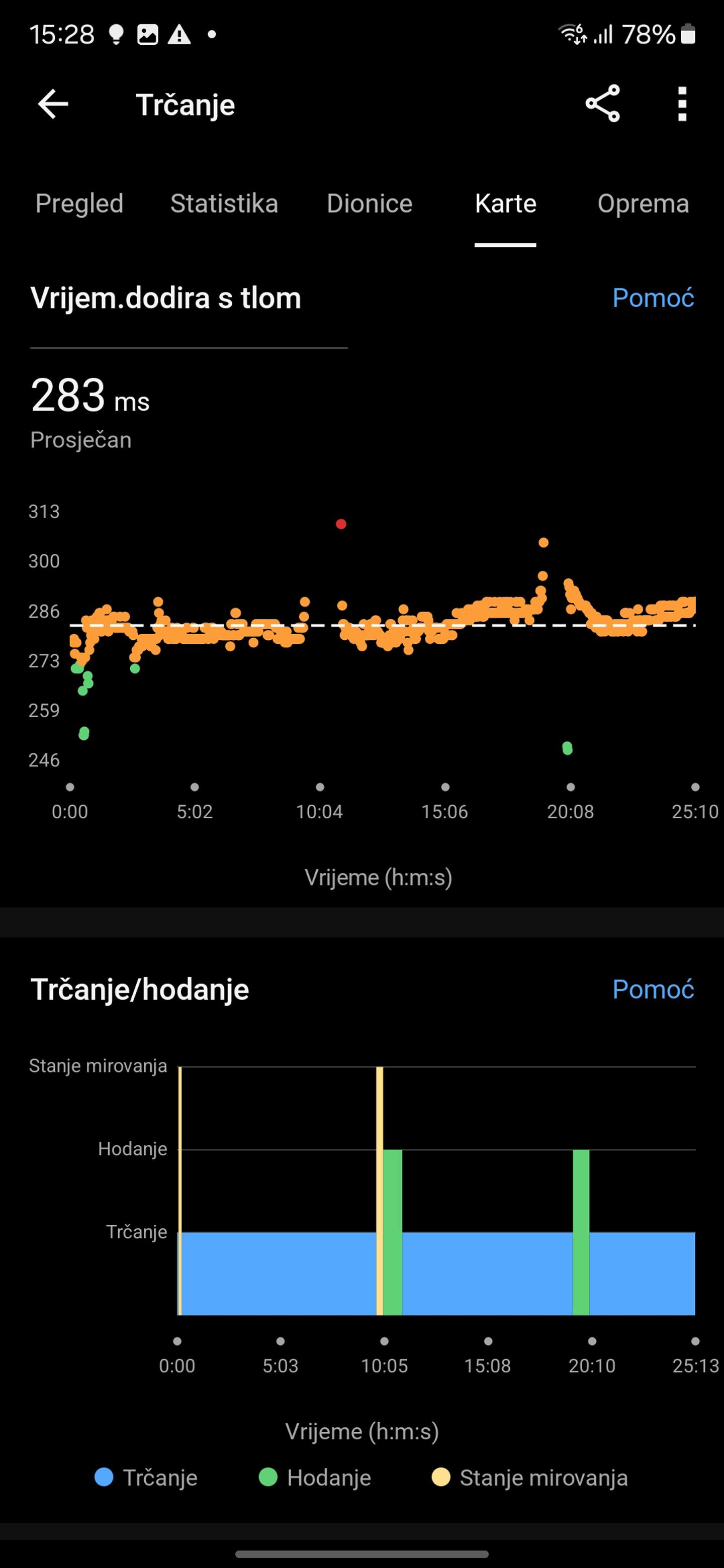Switch to the Statistika tab
This screenshot has width=724, height=1568.
(x=224, y=204)
